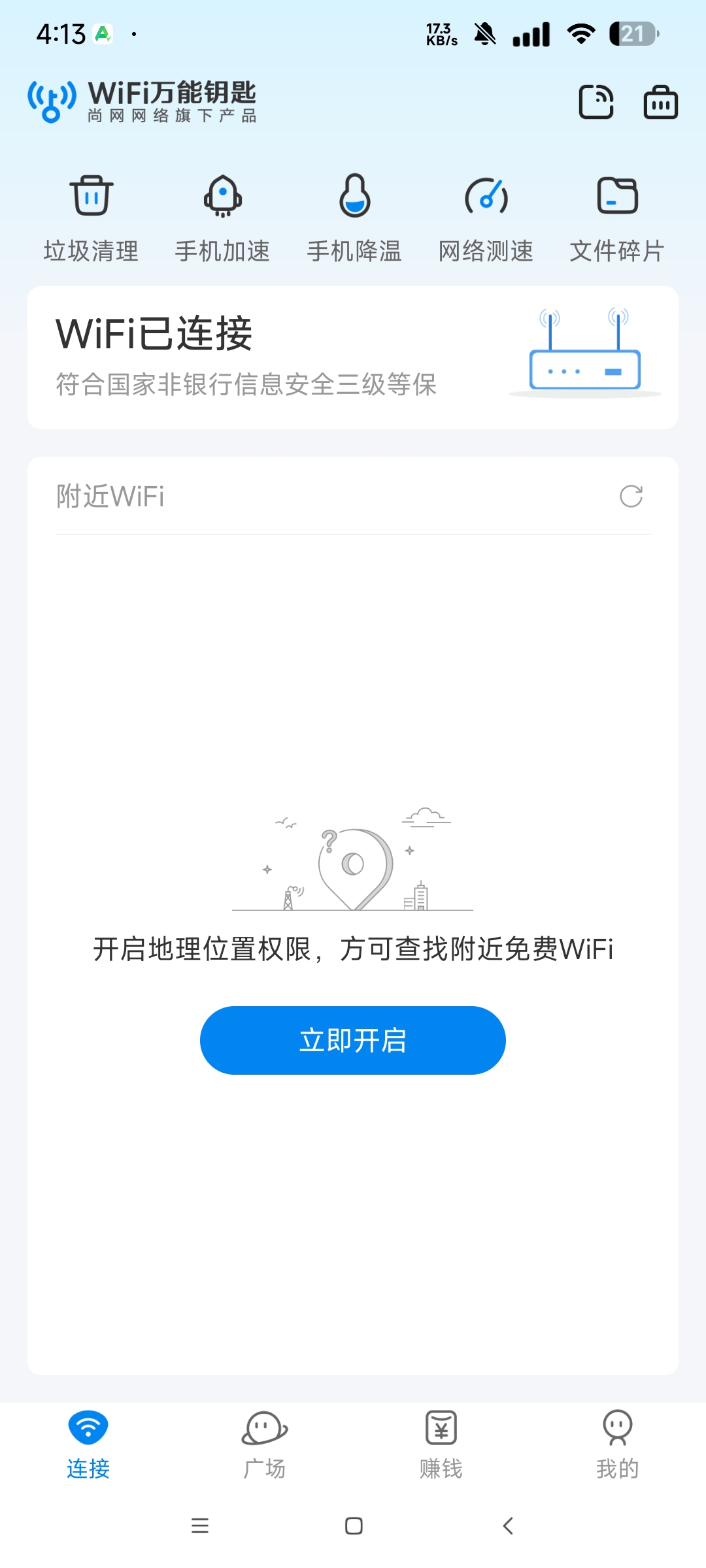Go to the 我的 profile tab
This screenshot has height=1568, width=706.
tap(618, 1447)
